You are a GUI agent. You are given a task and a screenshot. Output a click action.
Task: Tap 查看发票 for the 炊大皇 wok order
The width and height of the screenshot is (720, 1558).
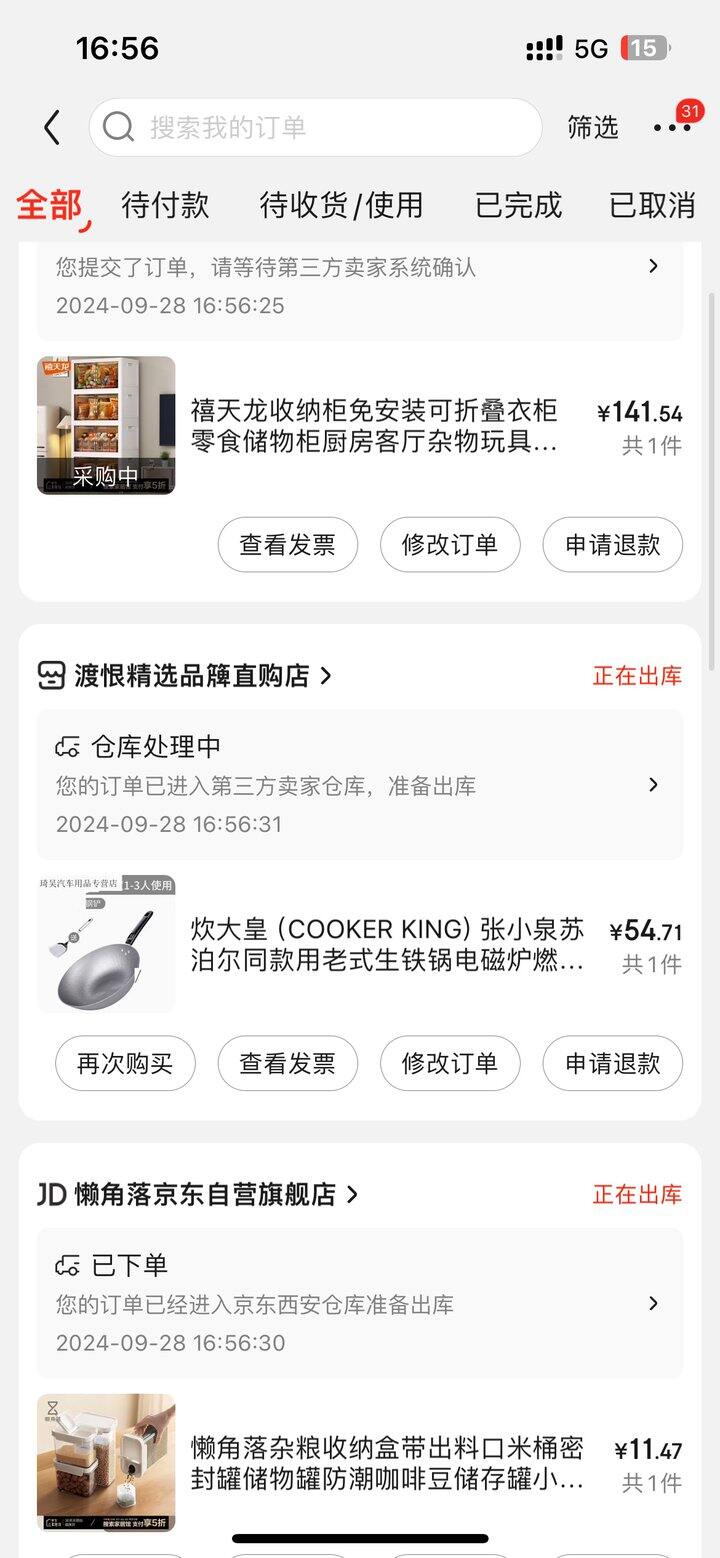287,1063
